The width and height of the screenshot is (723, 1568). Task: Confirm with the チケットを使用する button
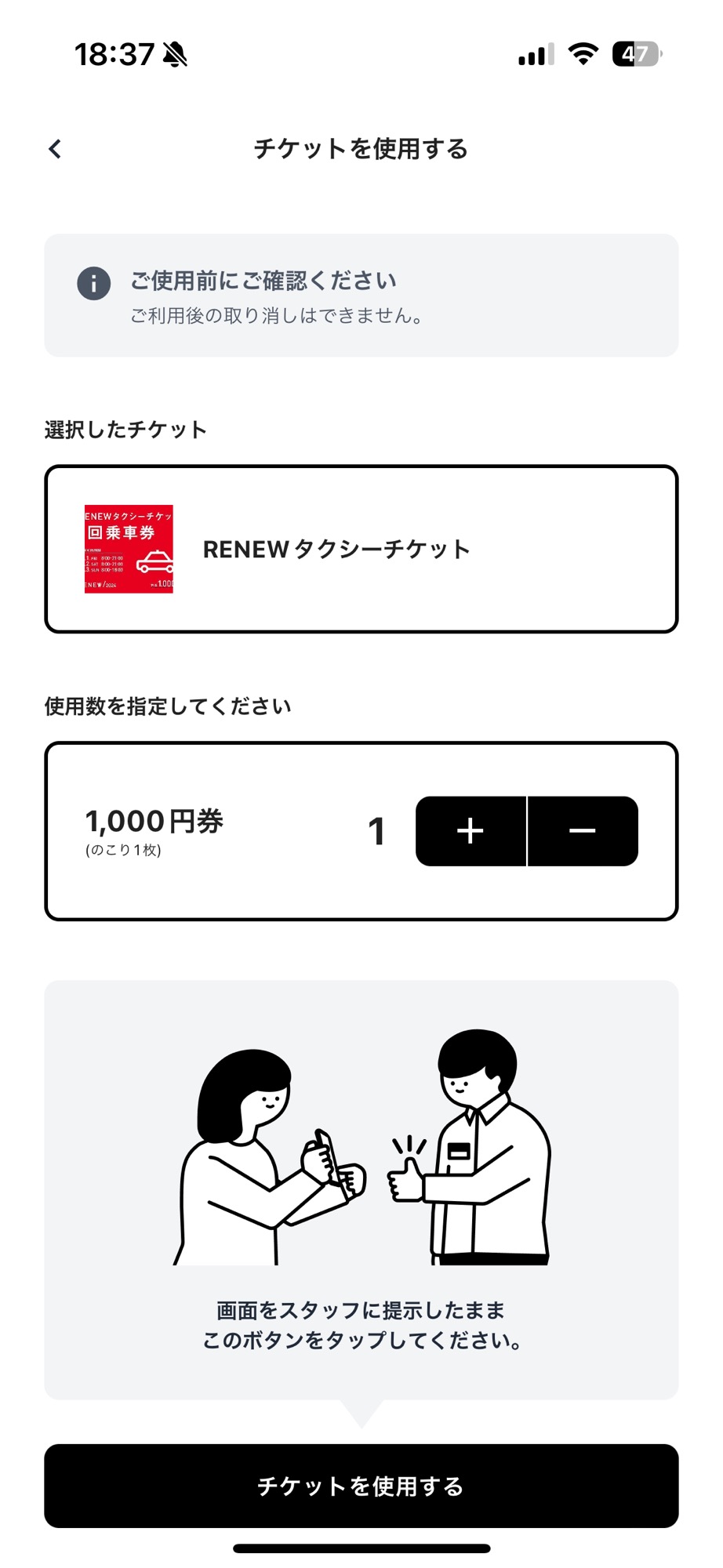[361, 1486]
